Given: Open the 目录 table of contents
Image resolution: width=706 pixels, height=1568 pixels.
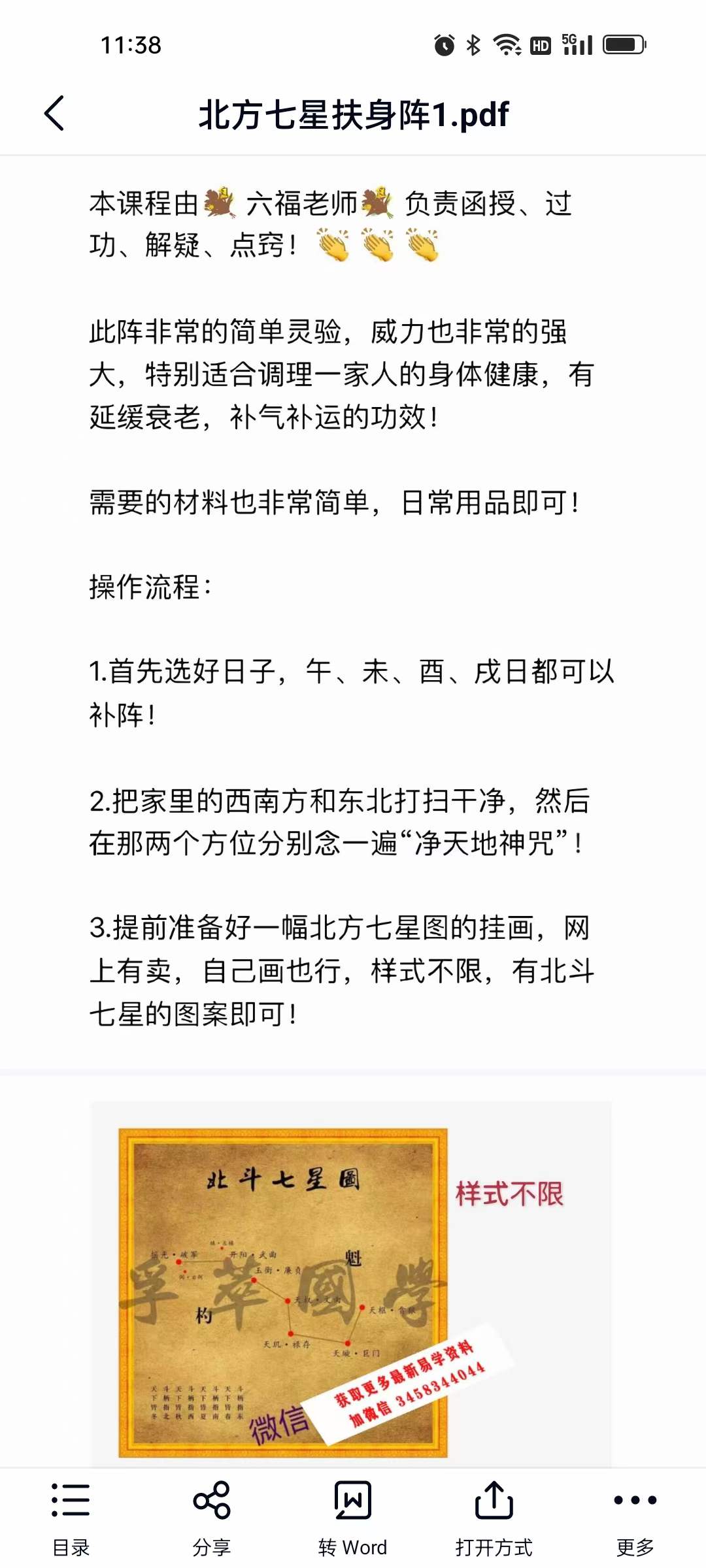Looking at the screenshot, I should point(71,1517).
